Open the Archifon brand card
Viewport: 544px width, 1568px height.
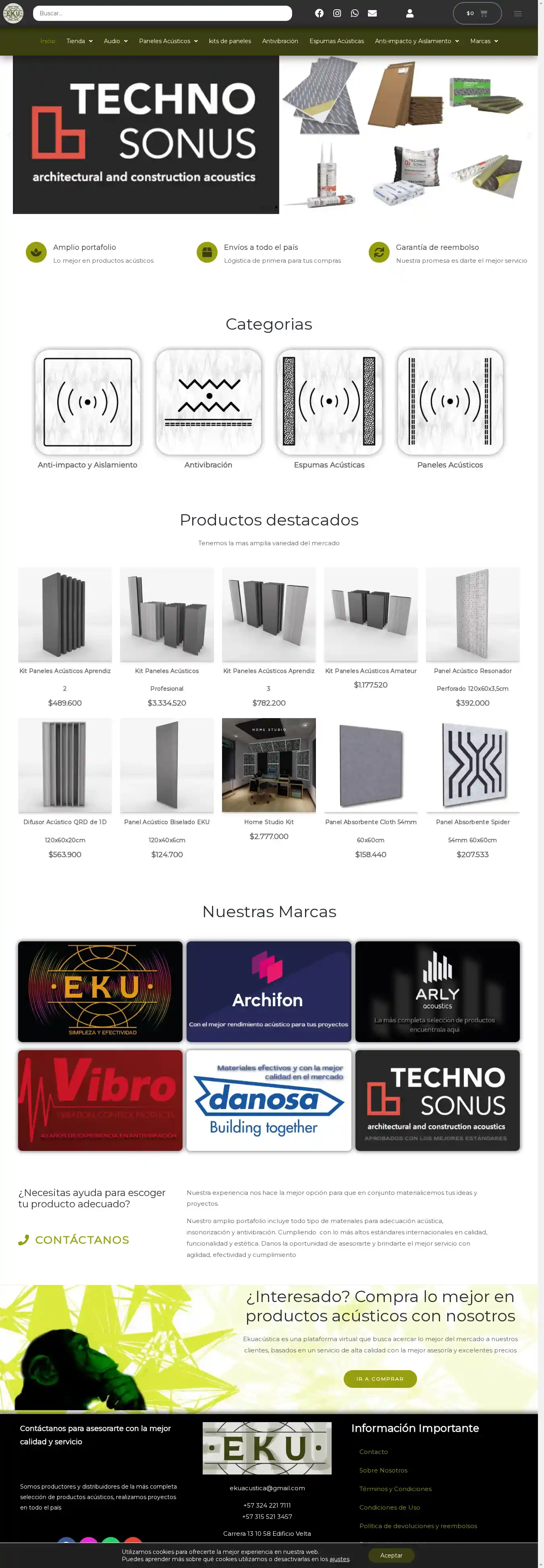[268, 992]
